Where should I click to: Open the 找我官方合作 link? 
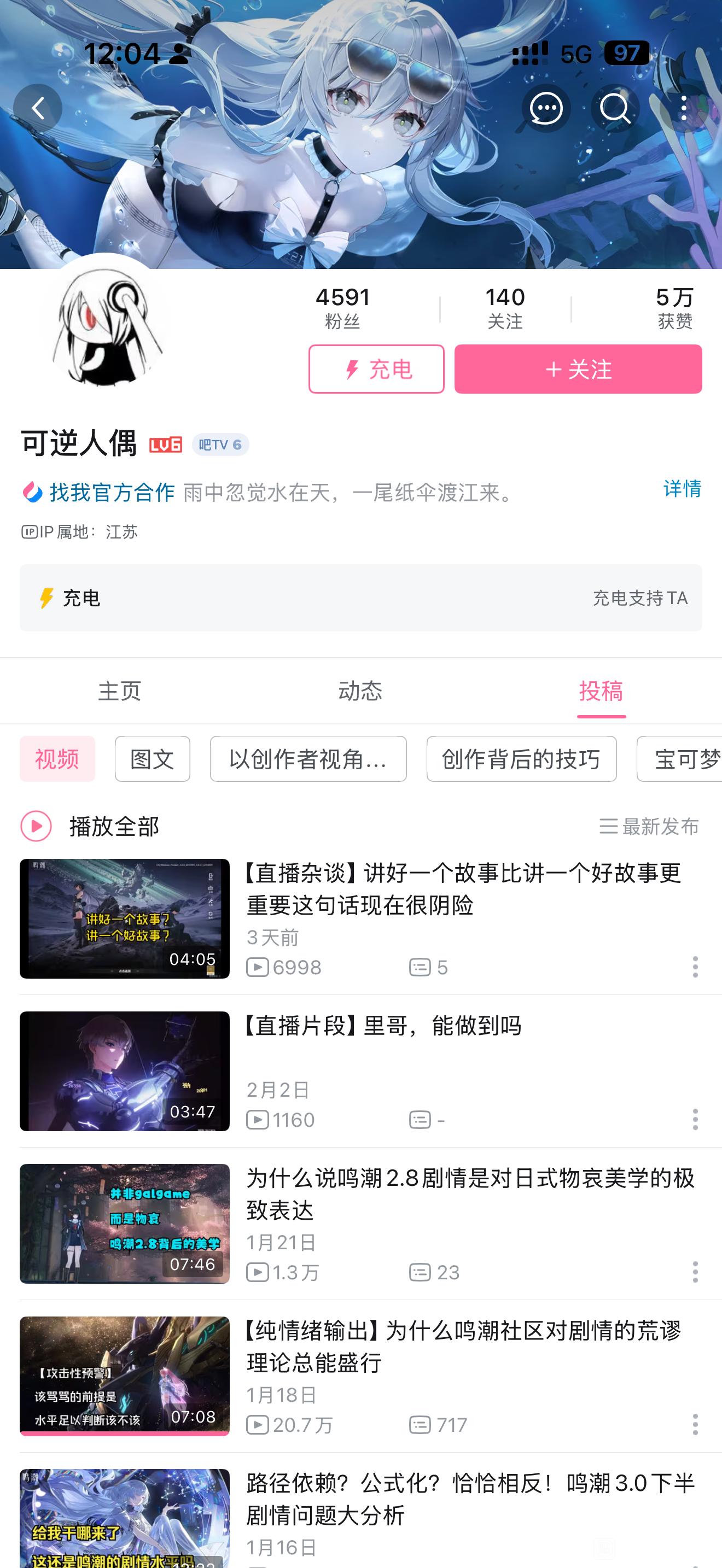(x=112, y=493)
